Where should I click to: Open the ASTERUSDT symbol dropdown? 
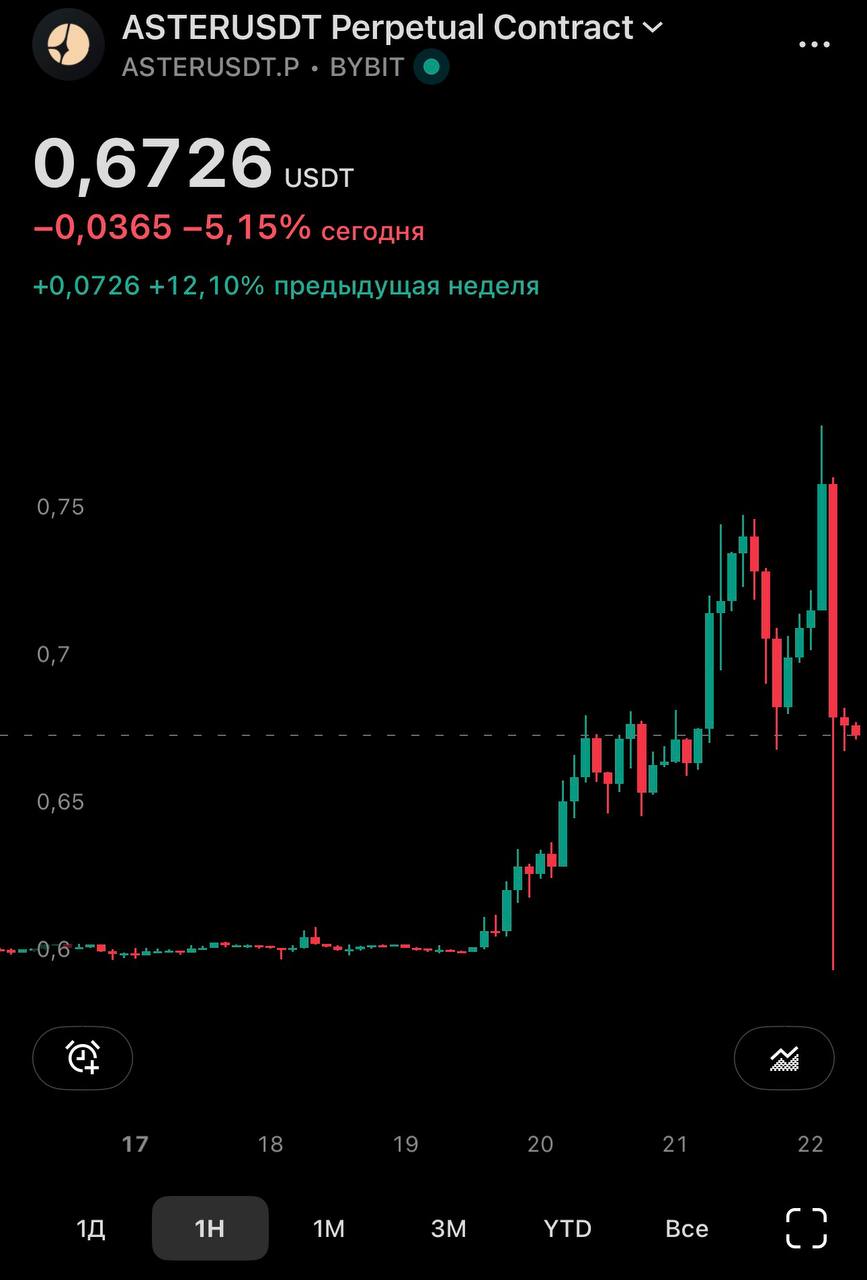click(x=392, y=28)
